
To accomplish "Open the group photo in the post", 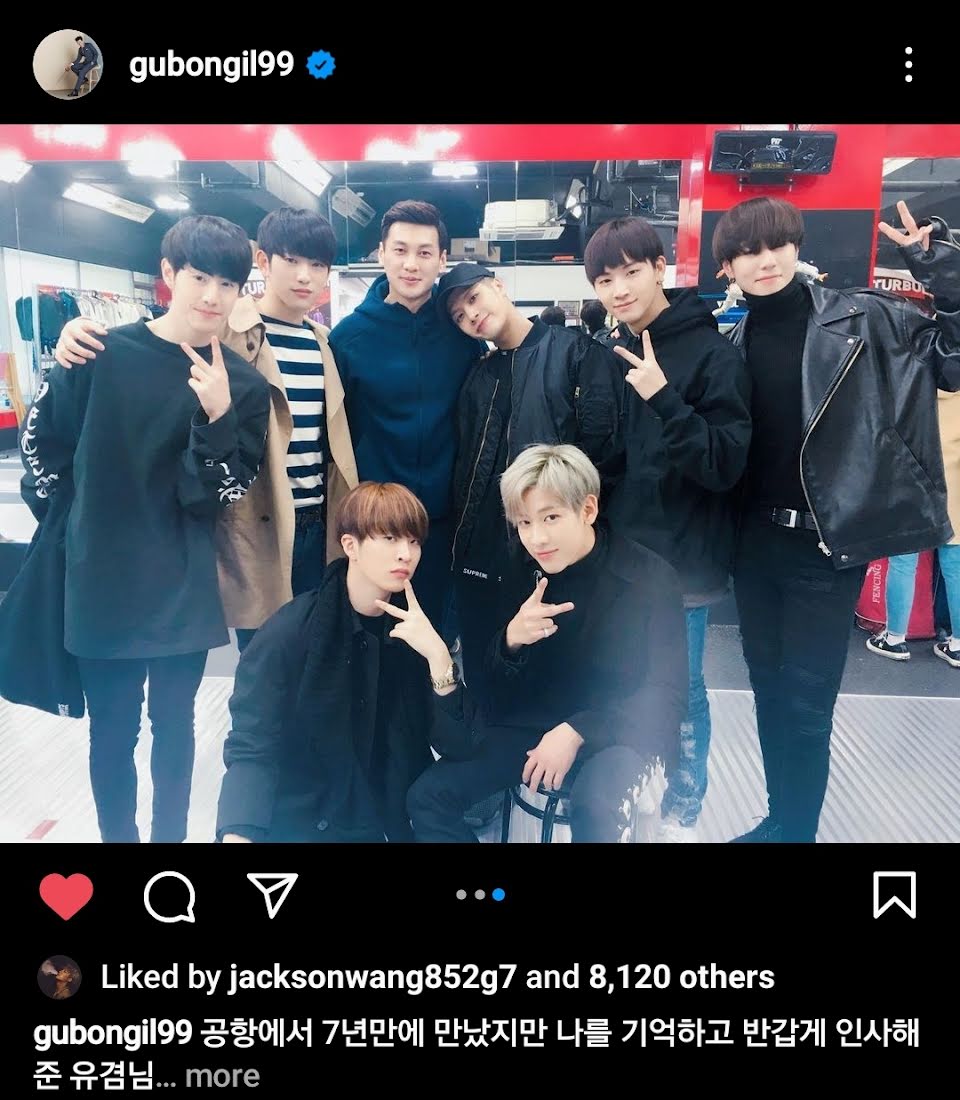I will [x=480, y=483].
